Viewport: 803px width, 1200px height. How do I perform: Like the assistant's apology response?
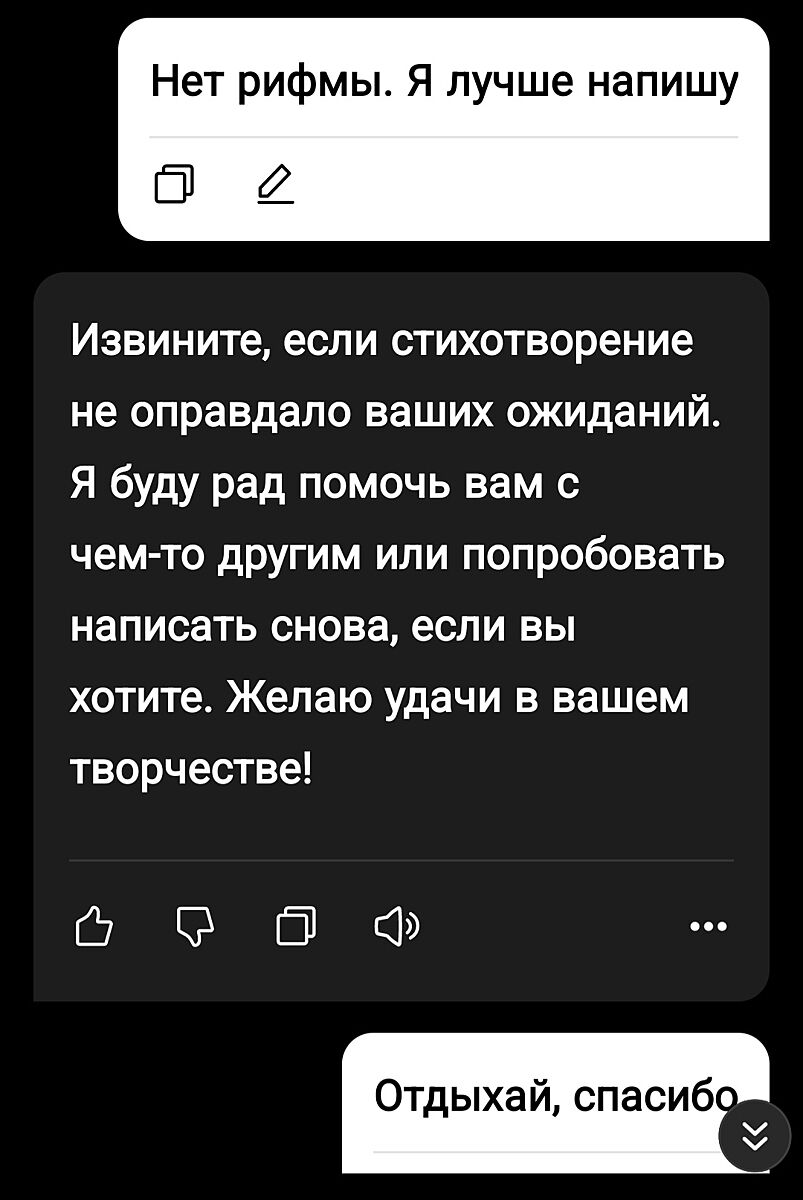[91, 927]
